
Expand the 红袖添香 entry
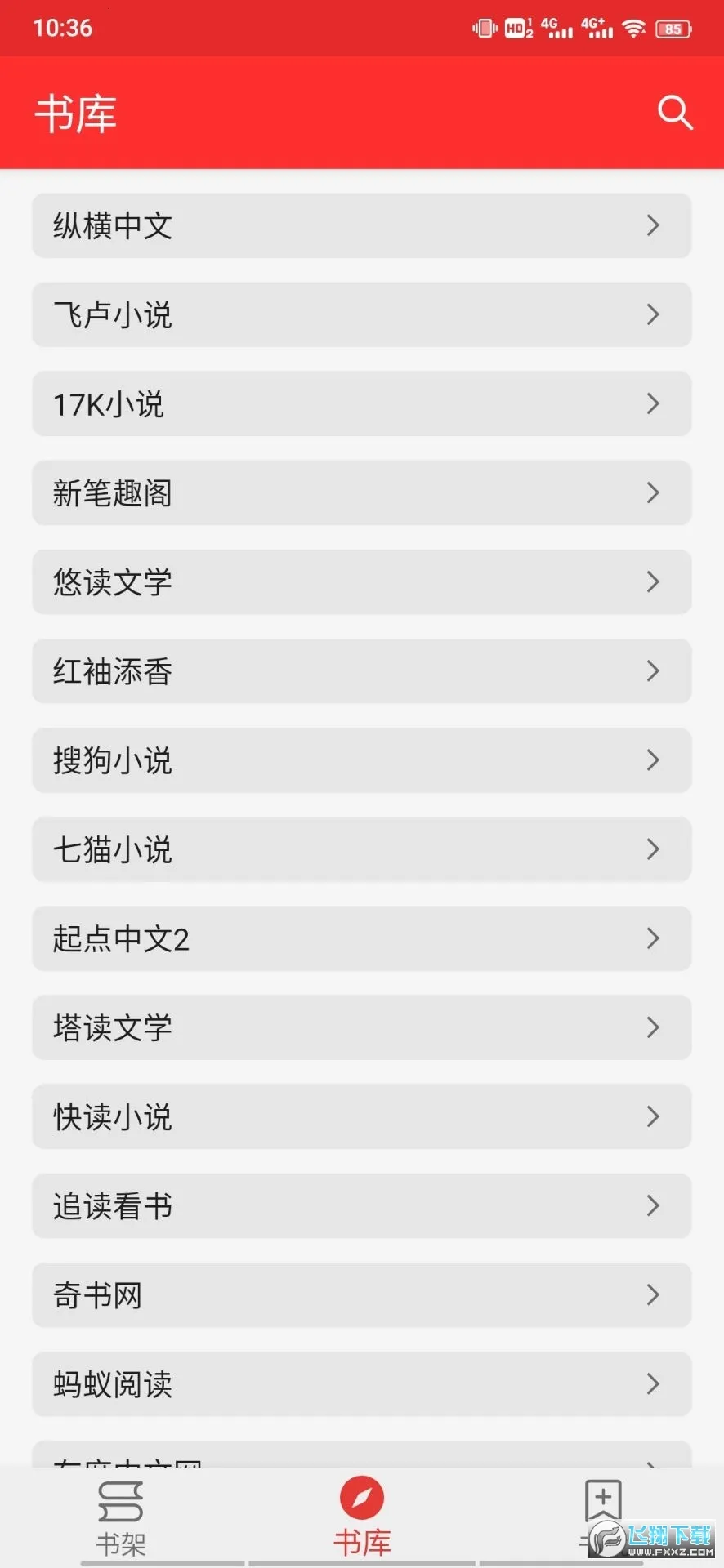click(361, 671)
